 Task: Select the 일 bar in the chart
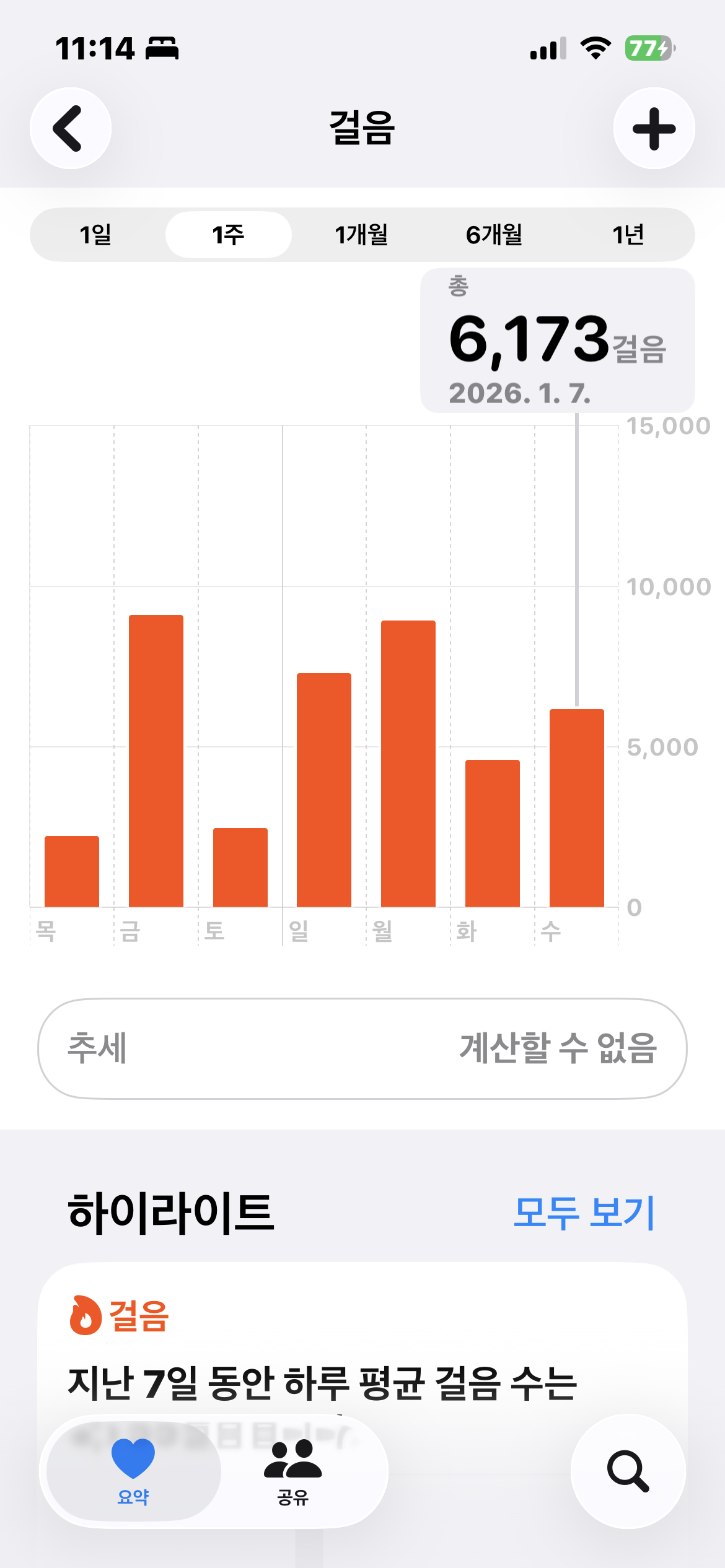(x=324, y=790)
